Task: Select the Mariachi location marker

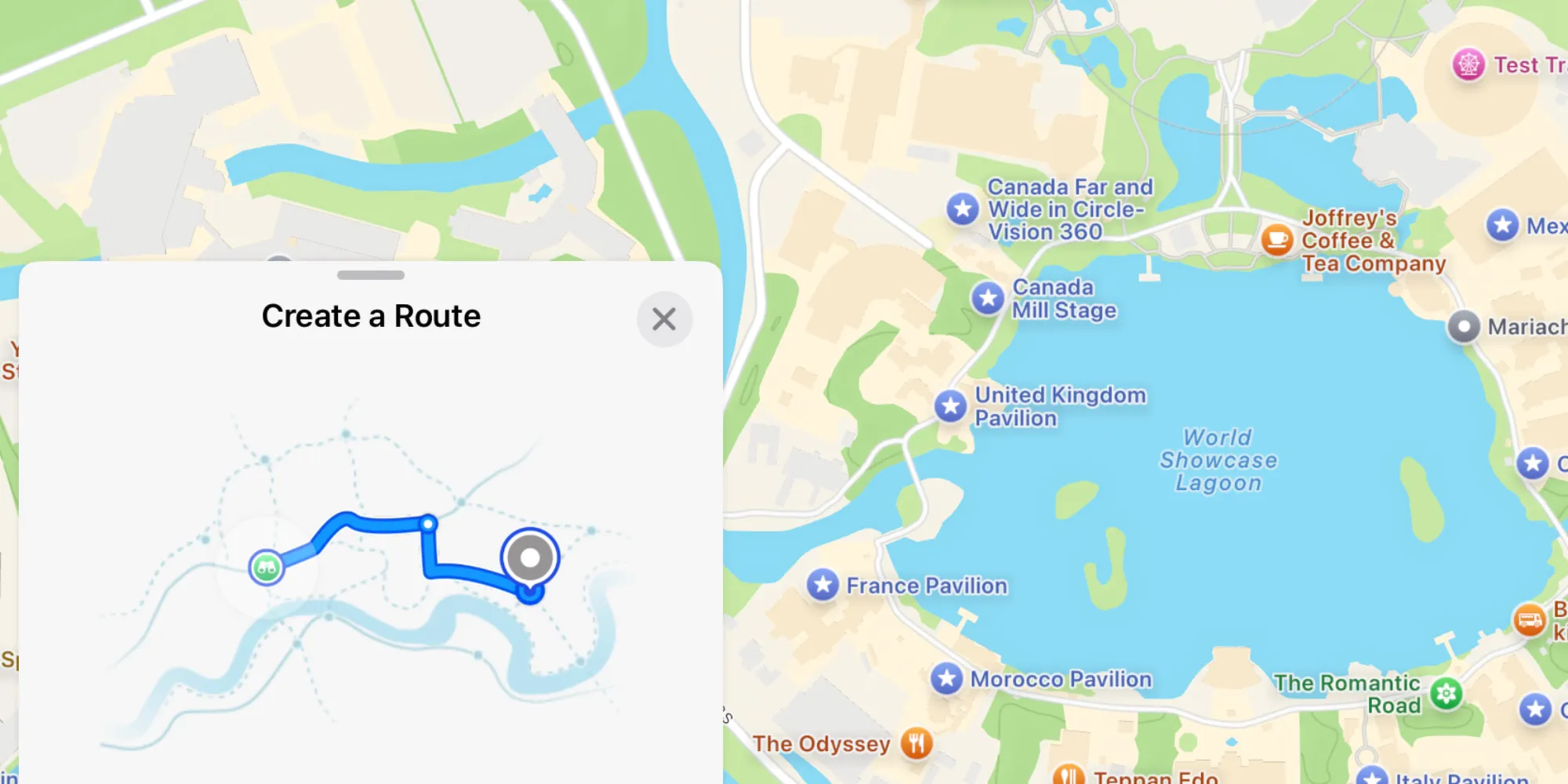Action: [1464, 327]
